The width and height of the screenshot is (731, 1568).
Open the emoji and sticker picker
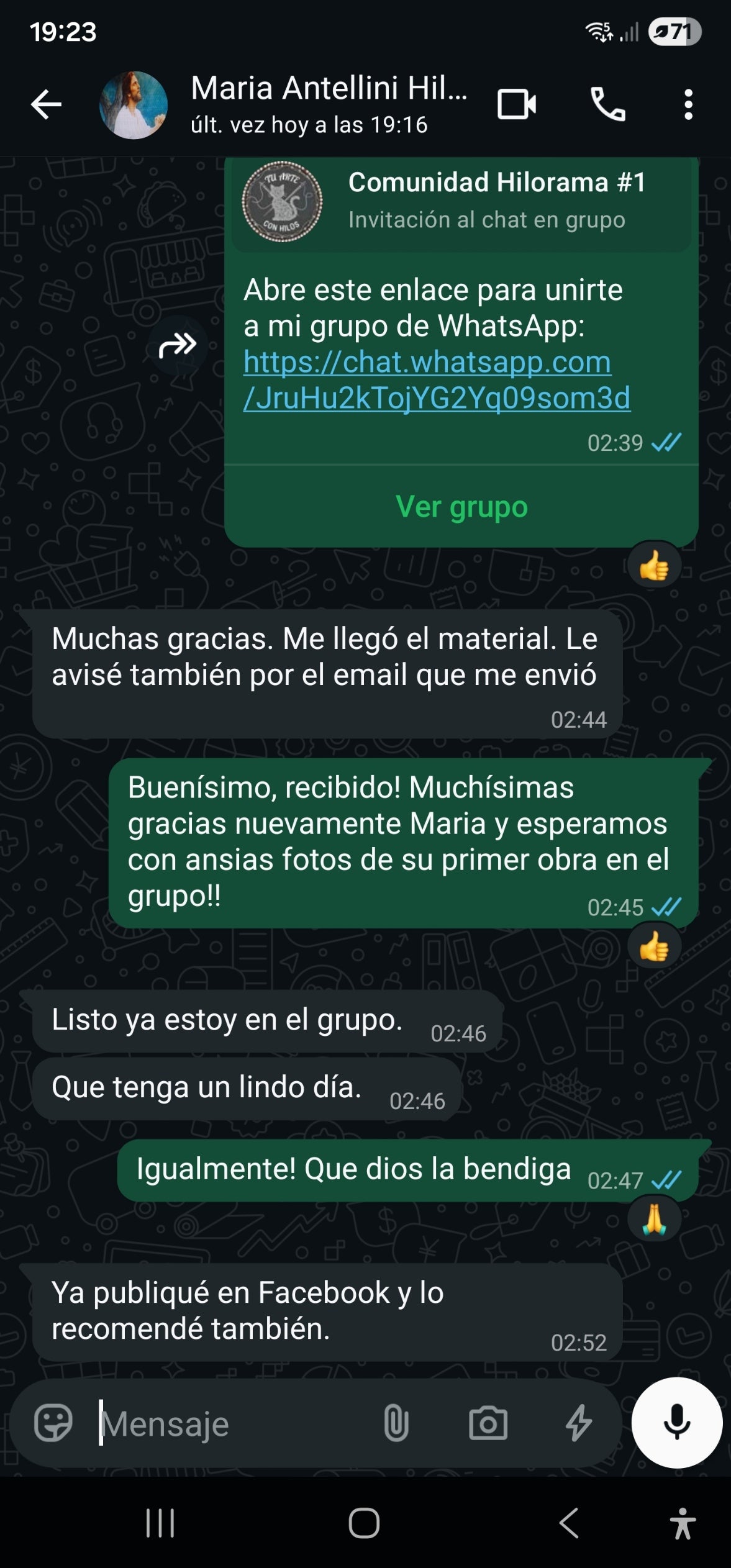(53, 1422)
